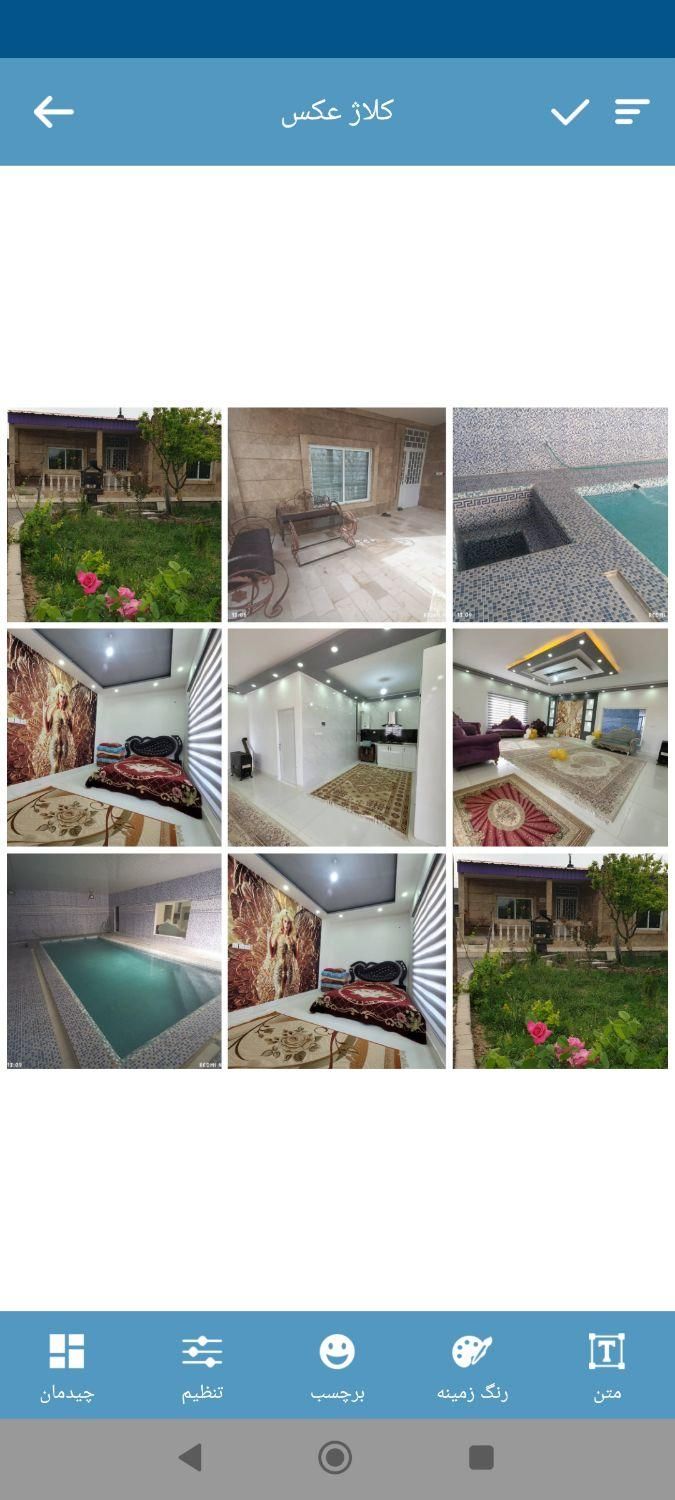Select the living room with sofas photo

[x=560, y=737]
